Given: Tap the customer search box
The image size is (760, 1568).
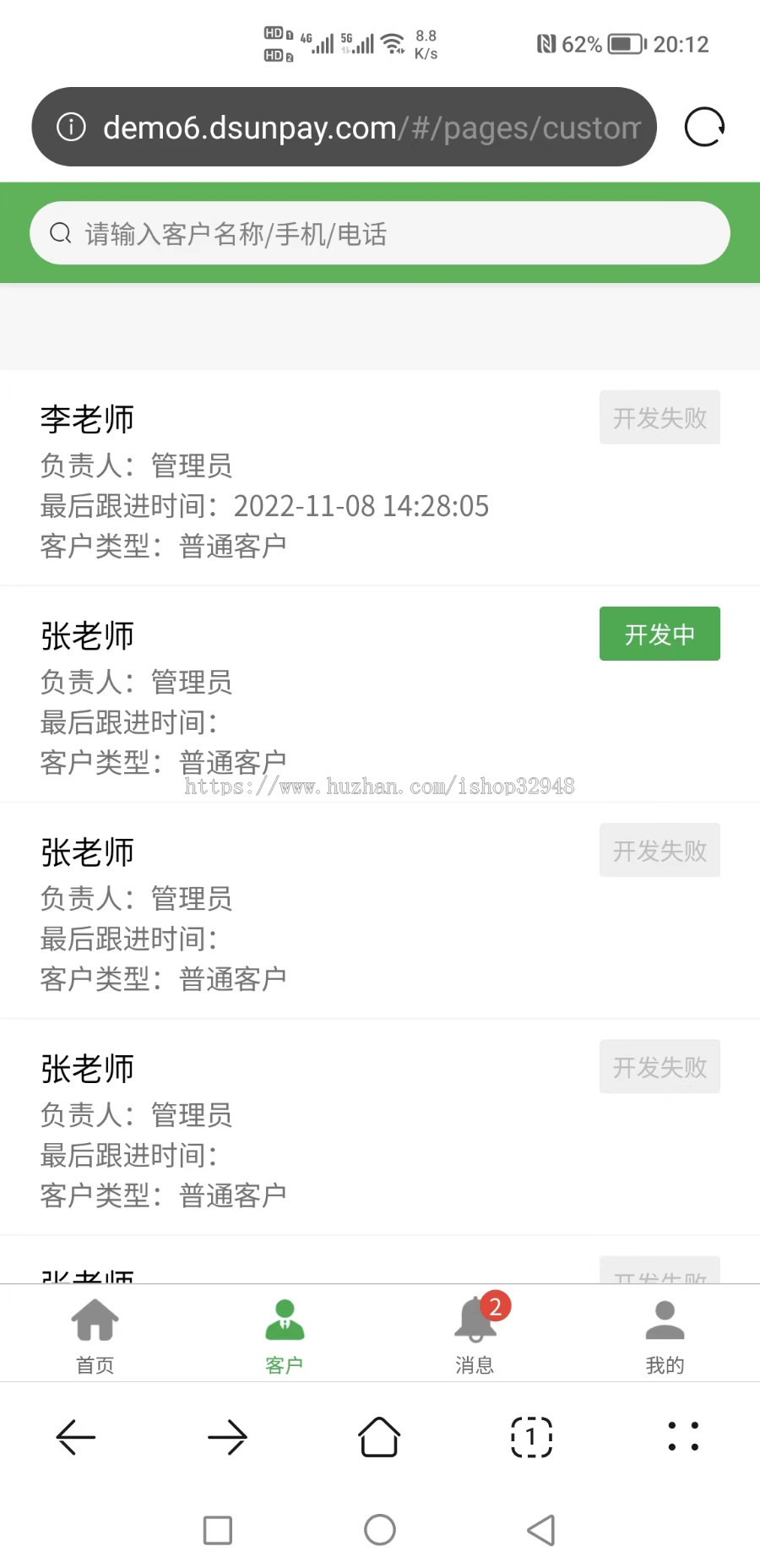Looking at the screenshot, I should point(380,233).
